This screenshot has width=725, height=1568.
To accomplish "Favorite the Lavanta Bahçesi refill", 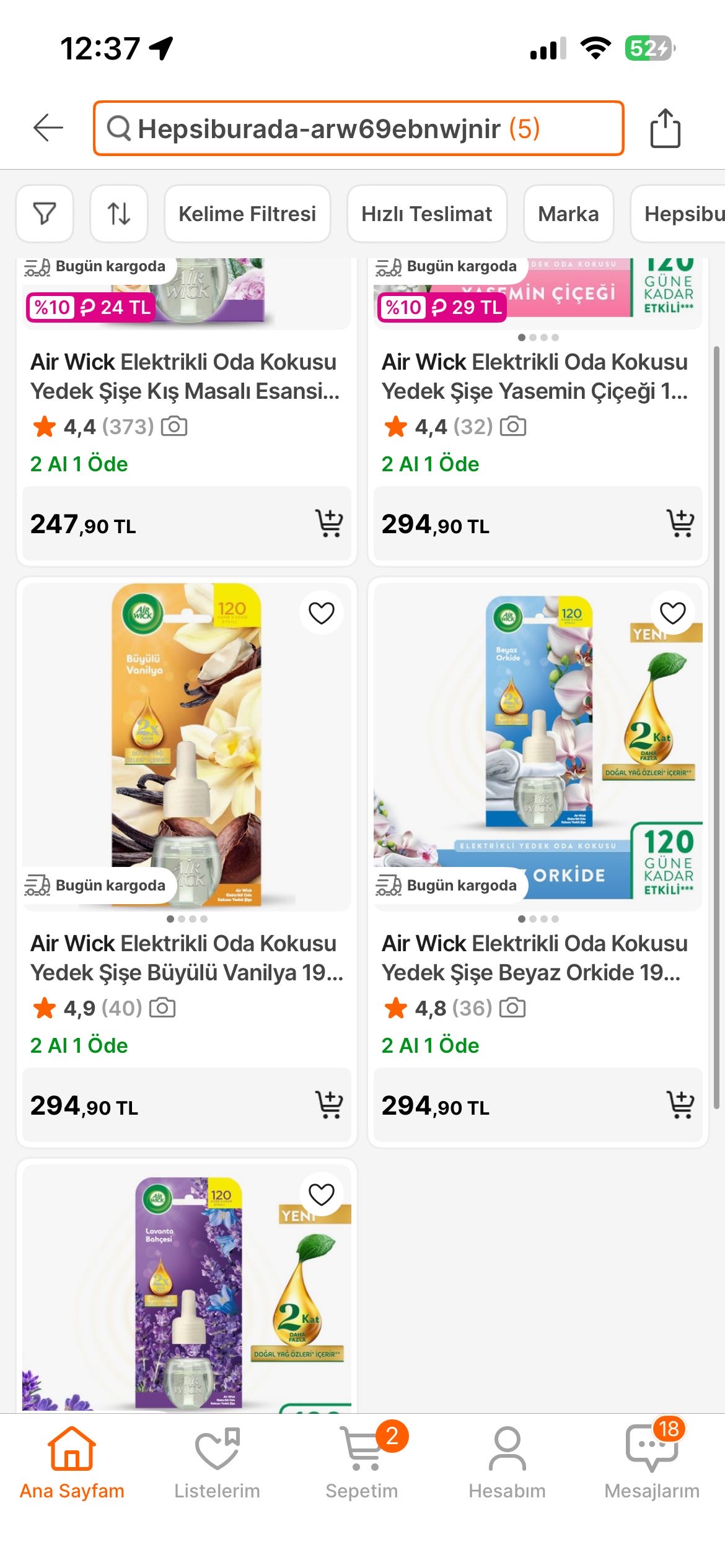I will pyautogui.click(x=322, y=1195).
